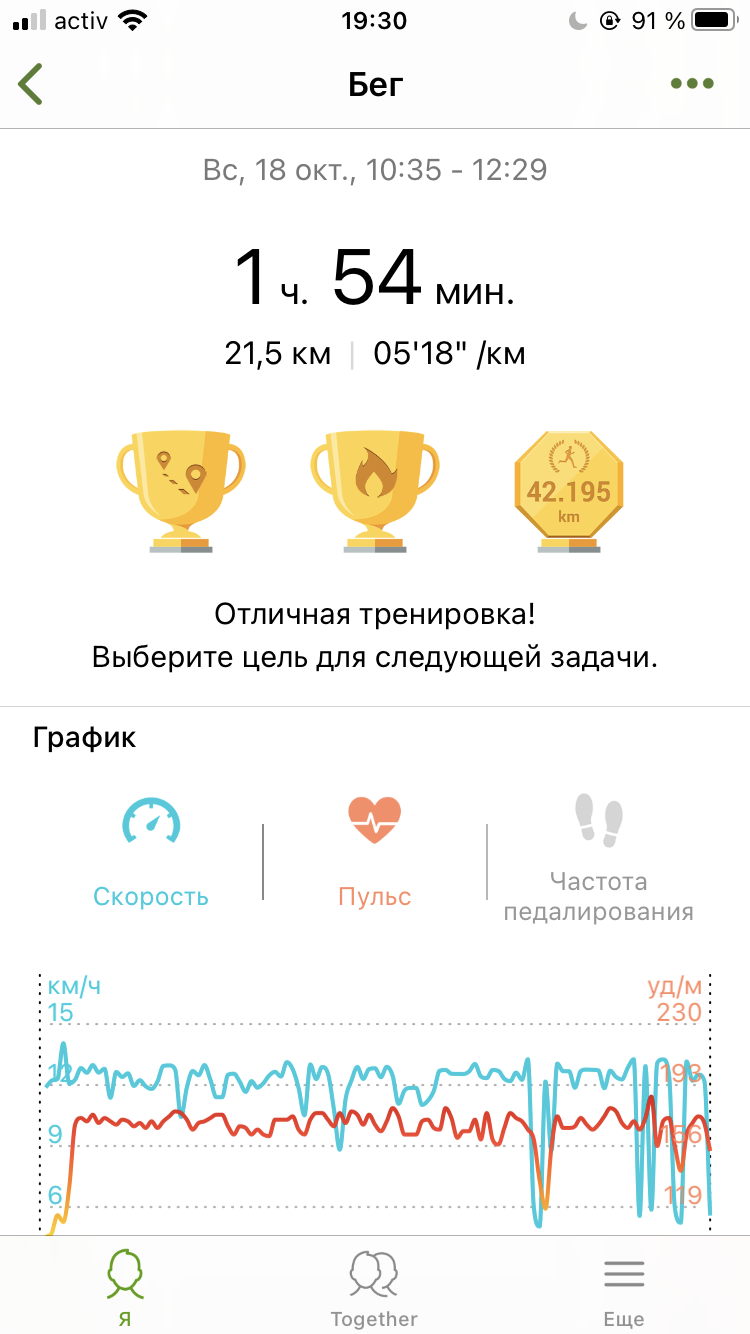Go back from the Бег screen

tap(31, 84)
